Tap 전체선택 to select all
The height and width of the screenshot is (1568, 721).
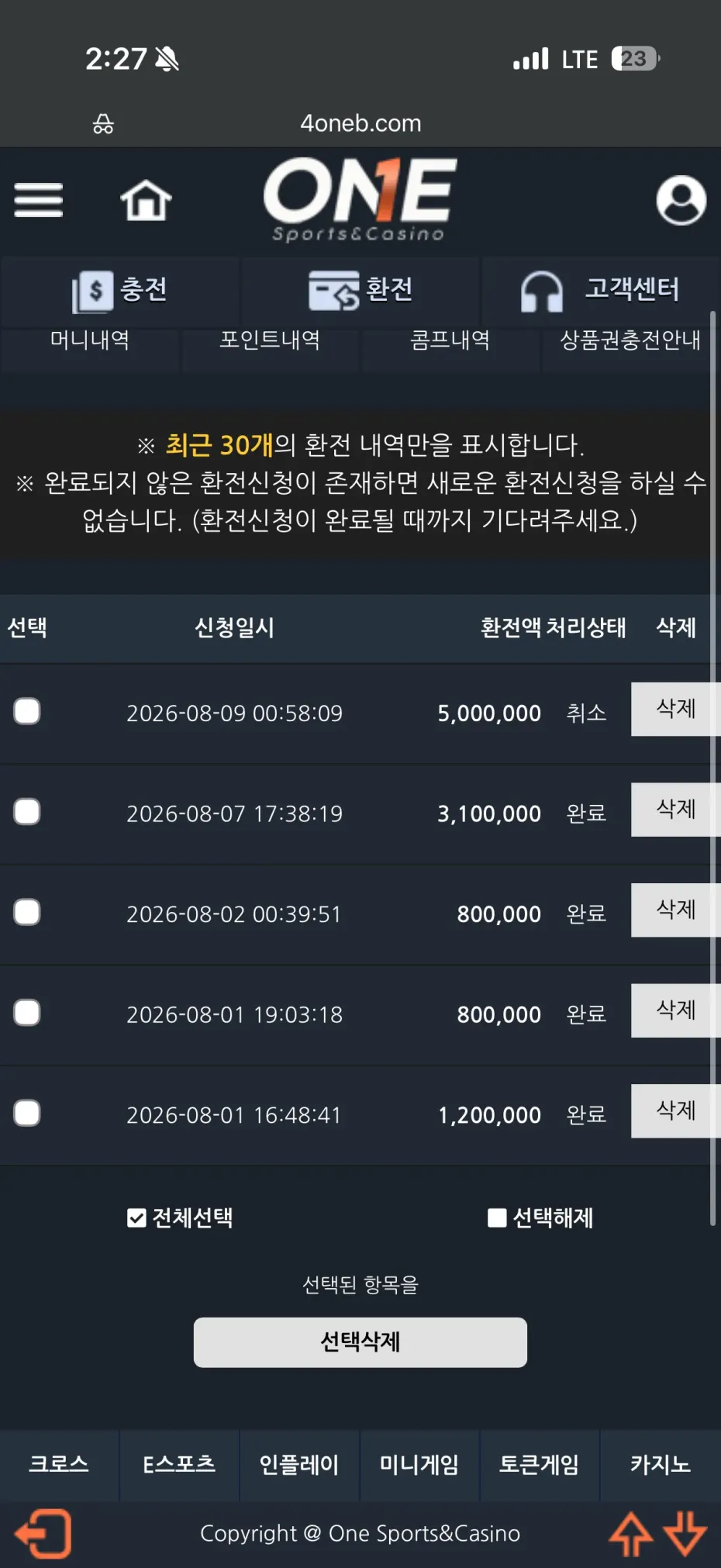click(180, 1218)
